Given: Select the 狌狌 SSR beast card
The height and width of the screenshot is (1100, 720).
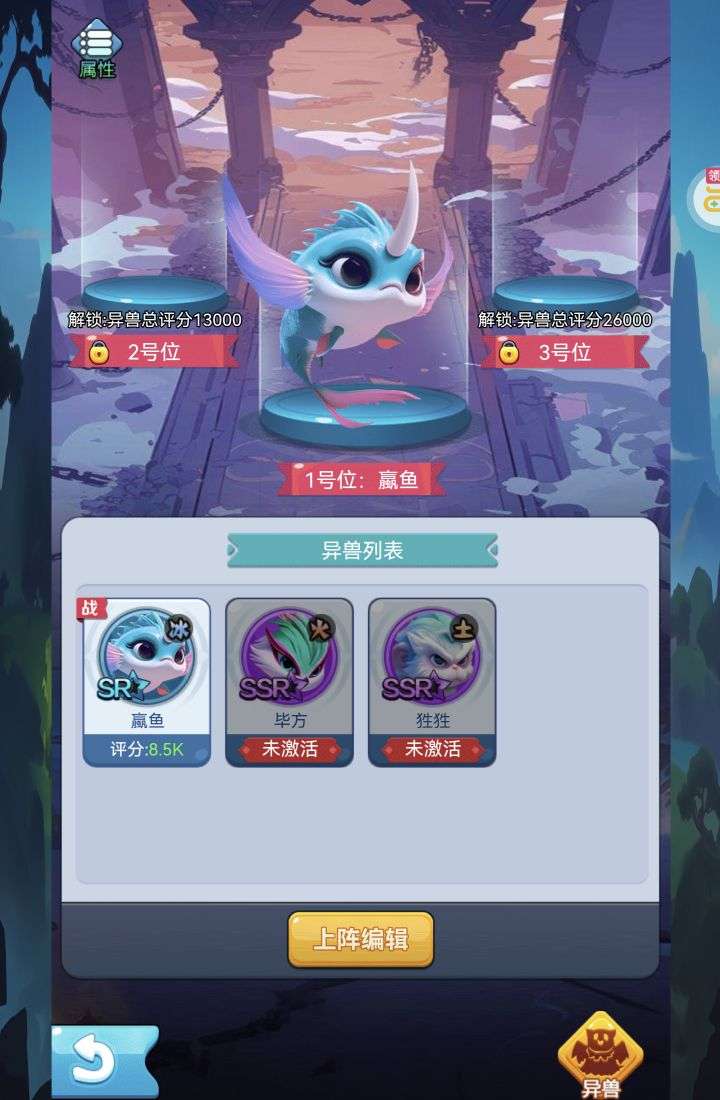Looking at the screenshot, I should 432,682.
